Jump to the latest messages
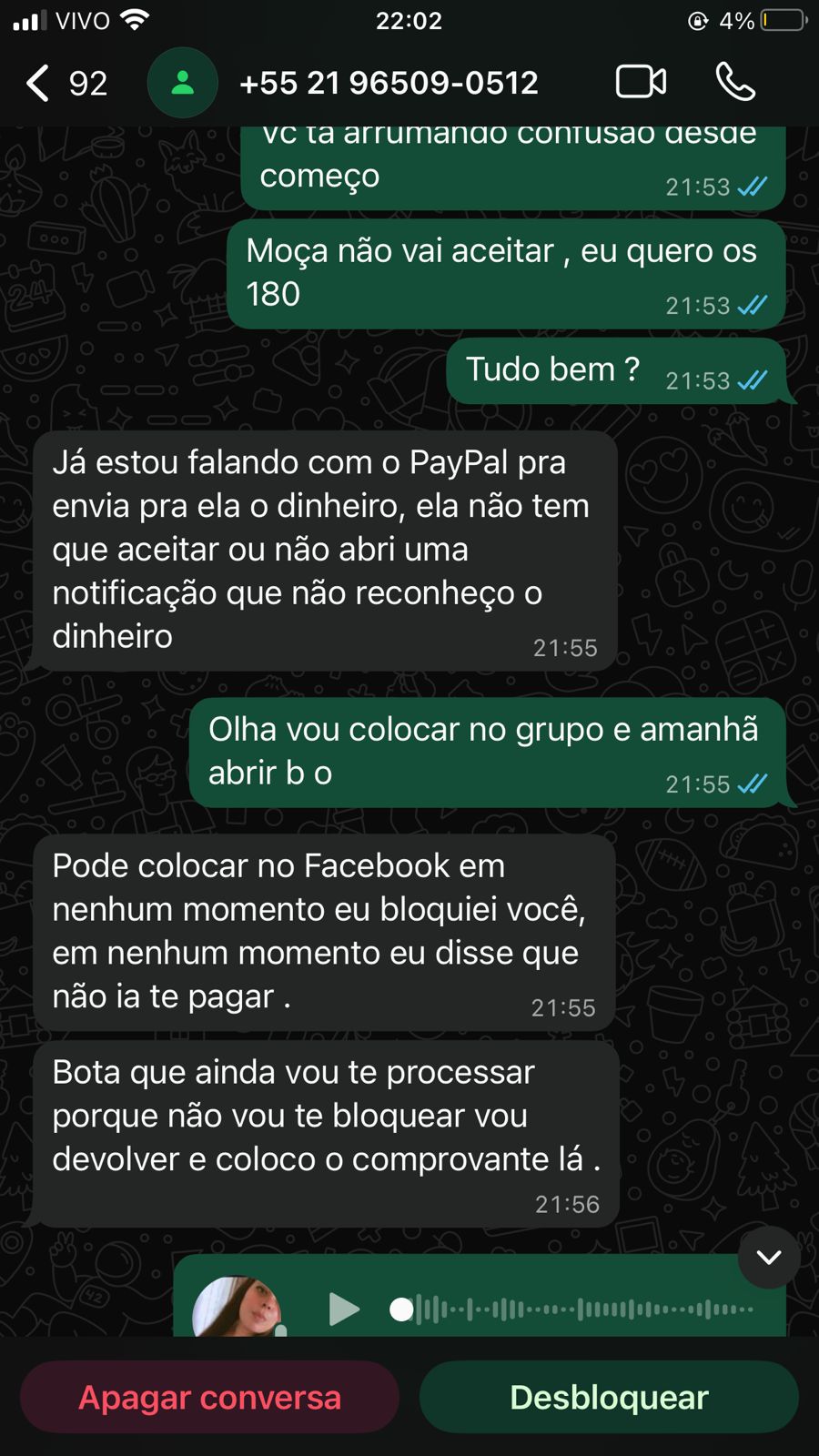The width and height of the screenshot is (819, 1456). (769, 1258)
